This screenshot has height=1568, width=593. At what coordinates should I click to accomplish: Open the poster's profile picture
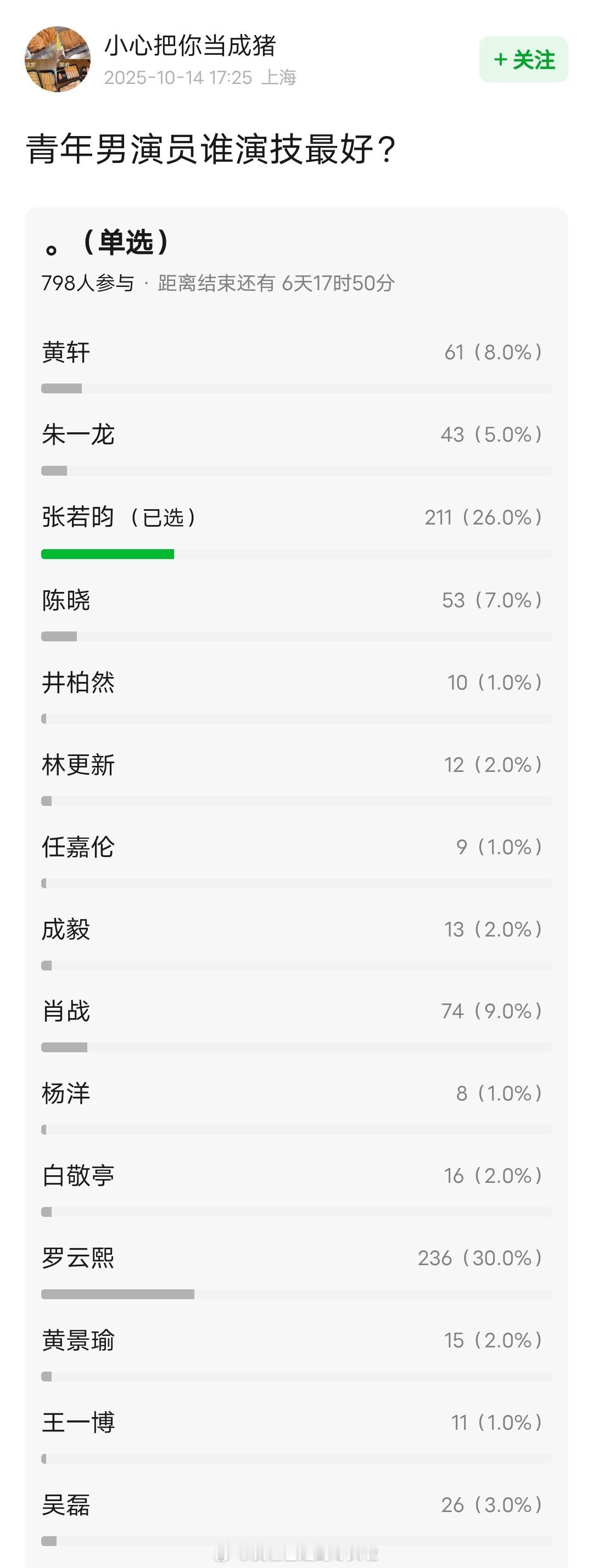(x=57, y=59)
